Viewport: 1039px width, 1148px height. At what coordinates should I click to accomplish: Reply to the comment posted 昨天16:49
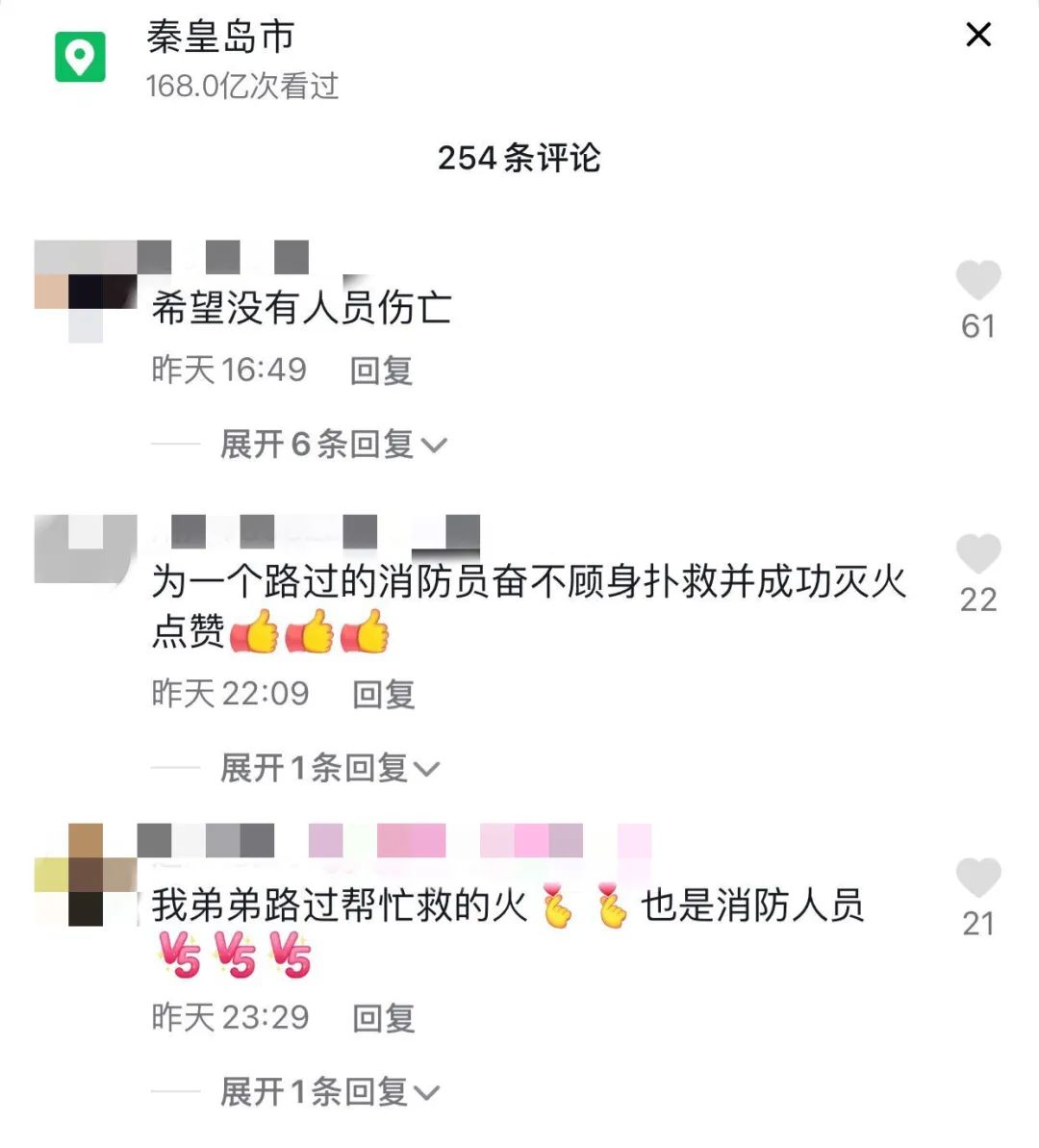tap(381, 370)
